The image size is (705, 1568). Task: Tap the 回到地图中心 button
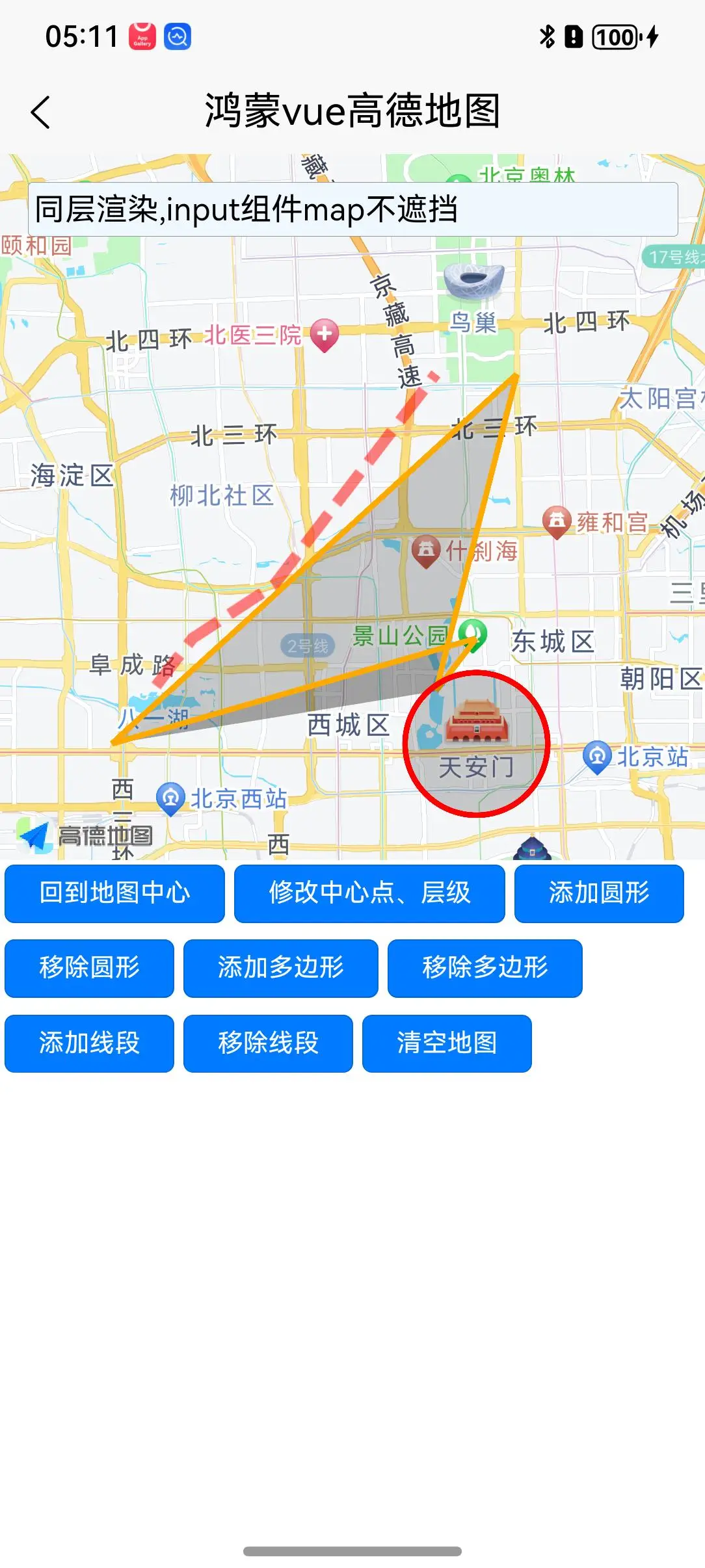click(114, 893)
